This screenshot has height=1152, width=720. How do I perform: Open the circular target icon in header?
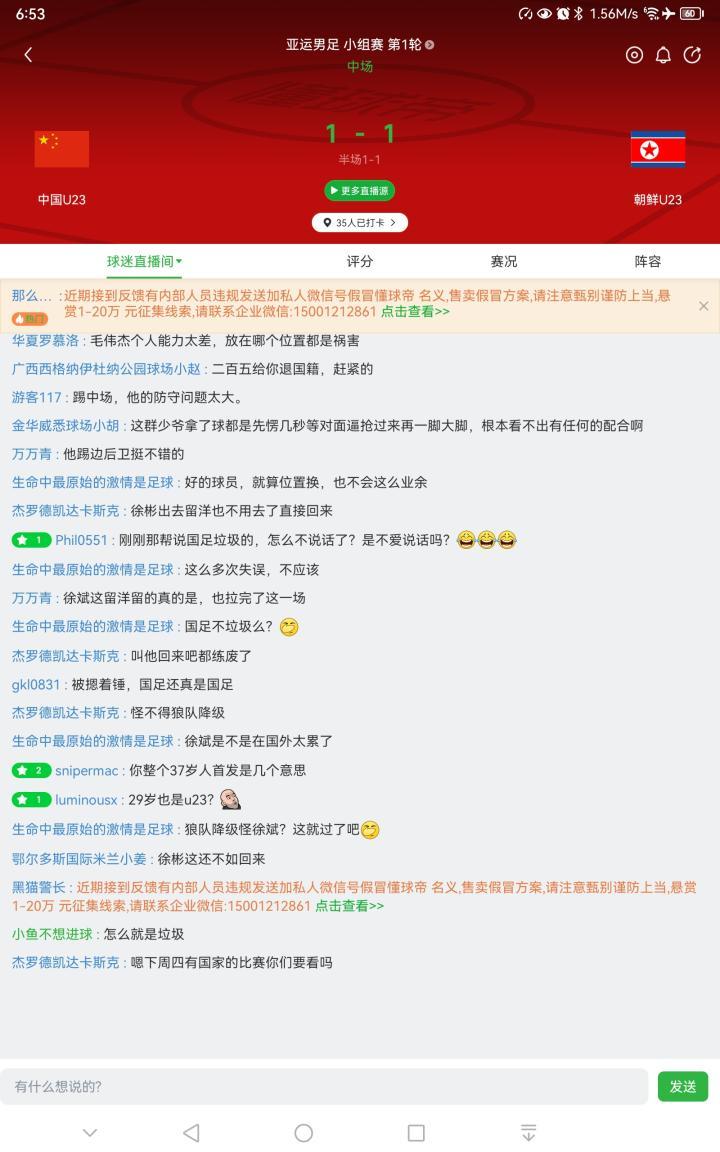(634, 55)
